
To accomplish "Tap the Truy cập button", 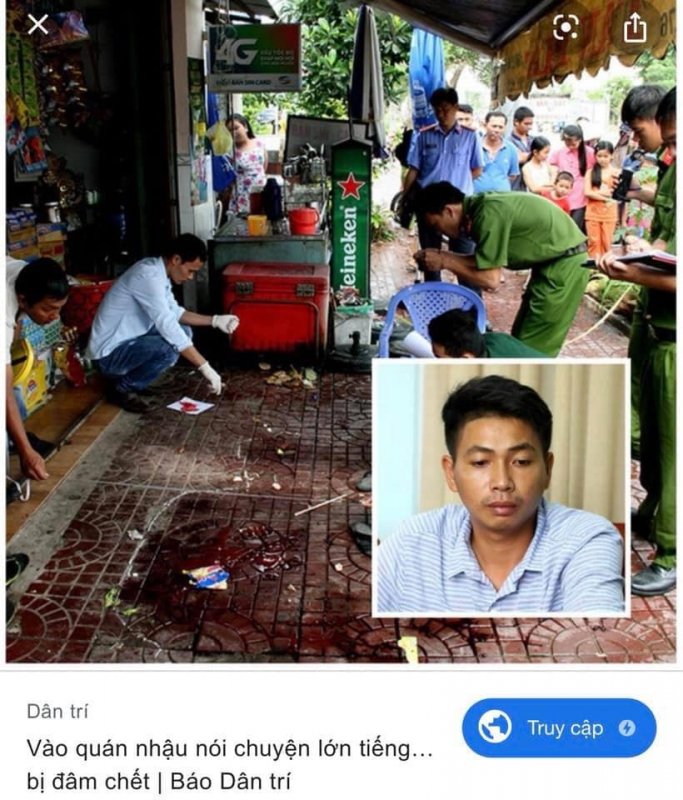I will click(x=559, y=728).
